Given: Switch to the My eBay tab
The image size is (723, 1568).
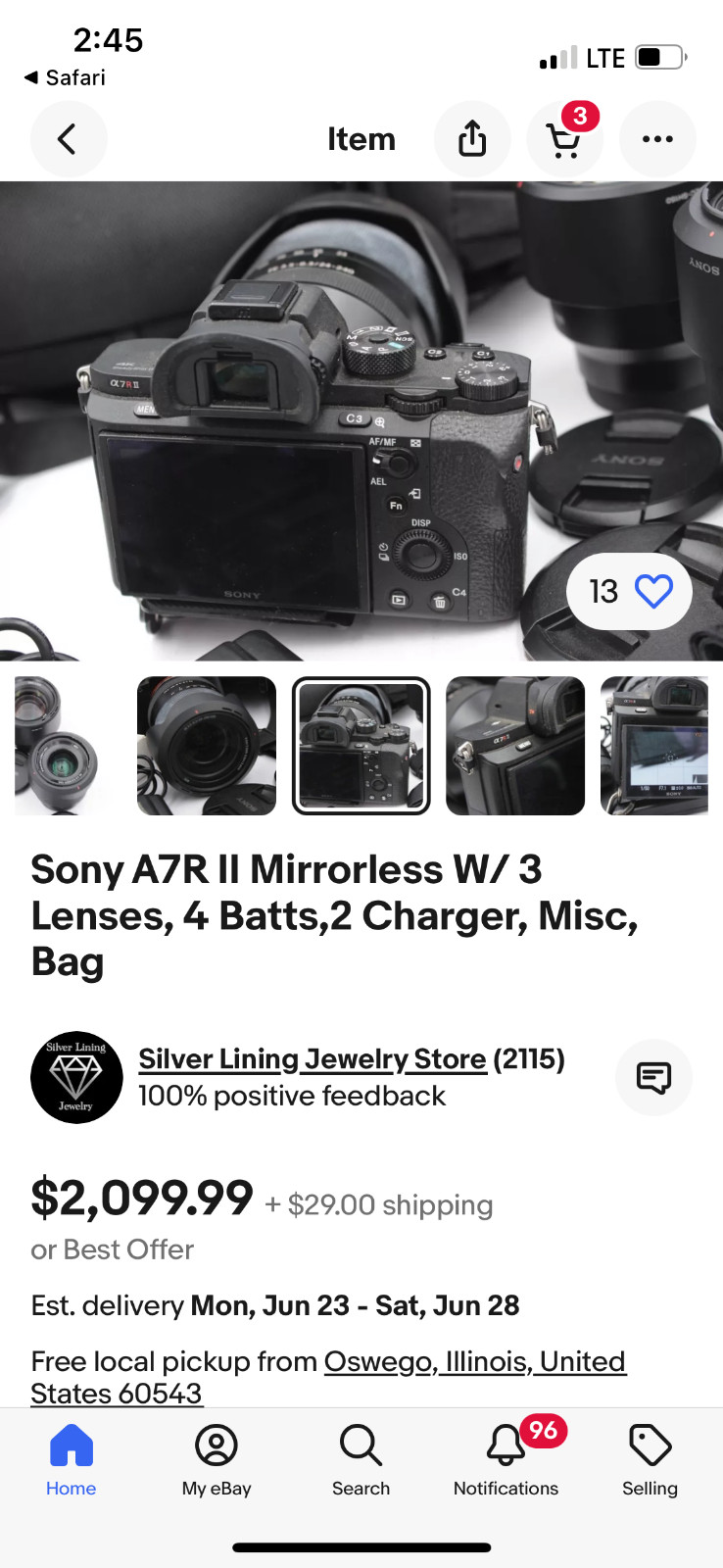Looking at the screenshot, I should coord(217,1460).
